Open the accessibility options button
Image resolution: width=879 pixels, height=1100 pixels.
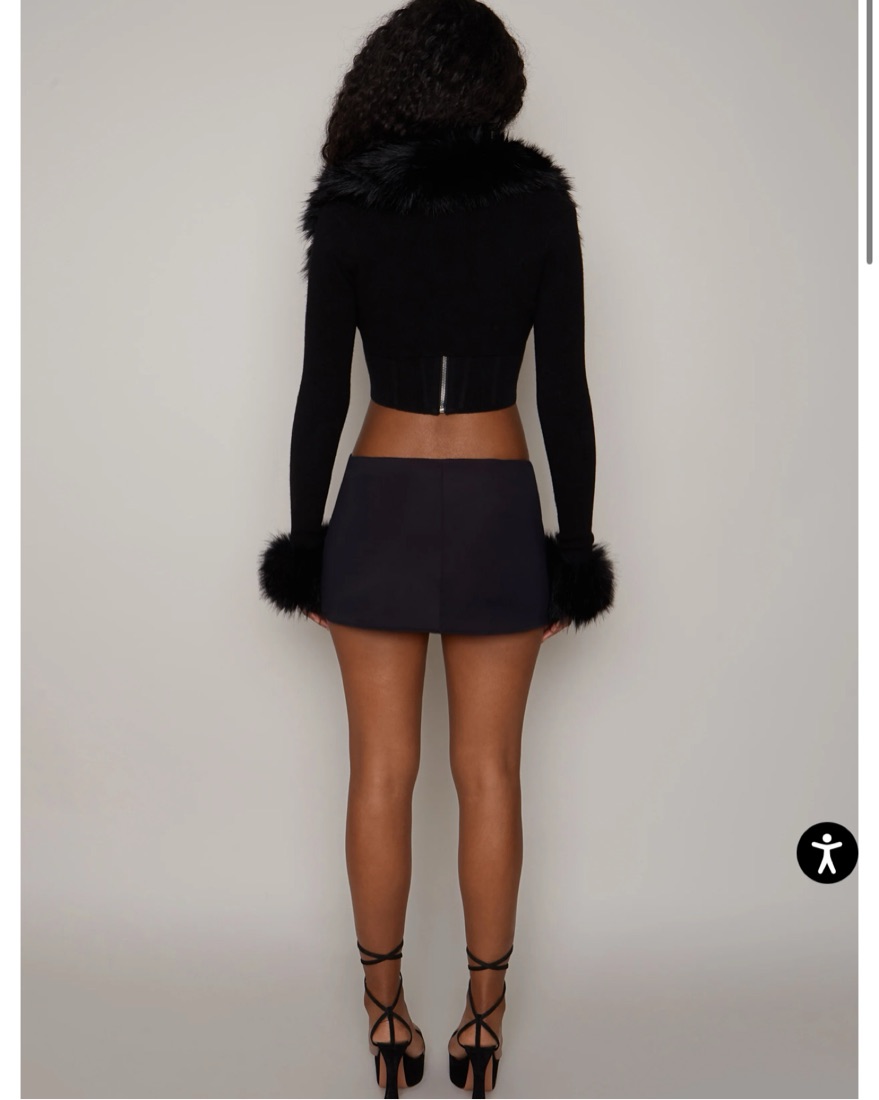827,853
